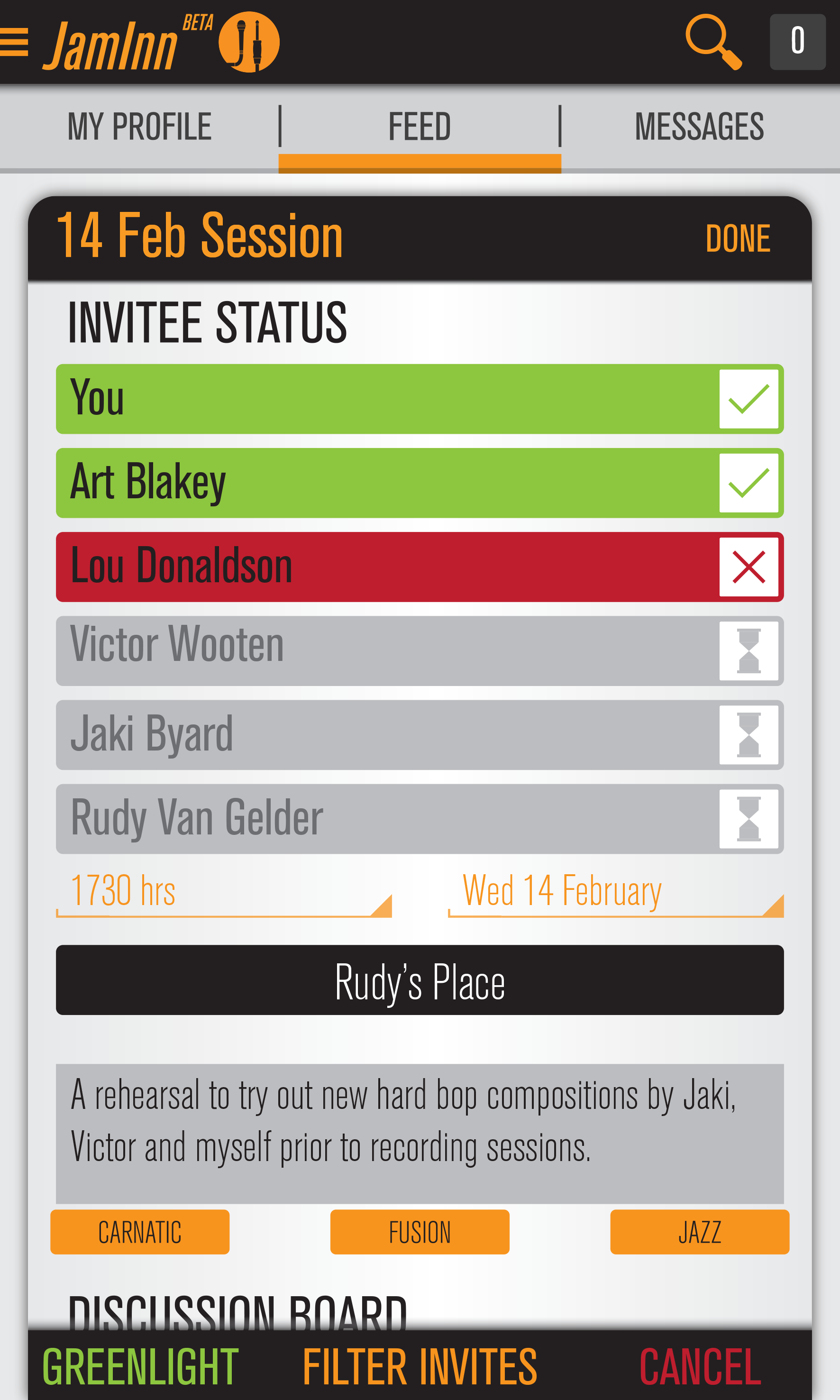Toggle your own attendance checkmark
Image resolution: width=840 pixels, height=1400 pixels.
click(x=749, y=399)
